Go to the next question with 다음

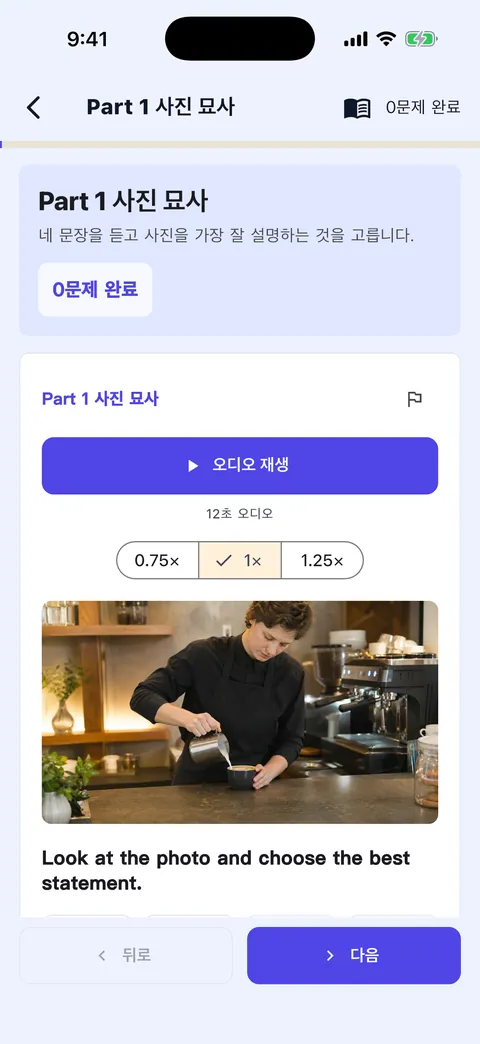(x=354, y=955)
